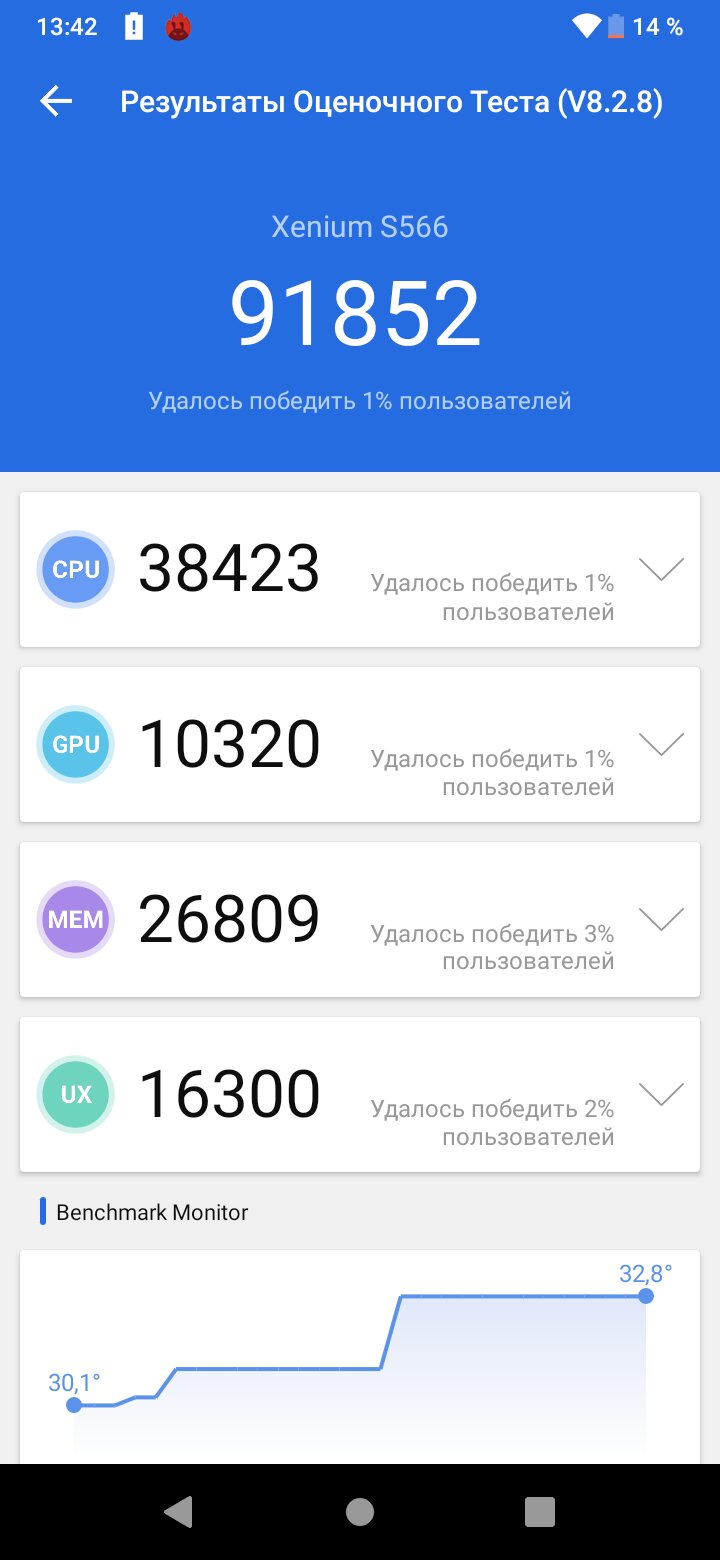Expand the GPU score details
The width and height of the screenshot is (720, 1560).
point(661,744)
